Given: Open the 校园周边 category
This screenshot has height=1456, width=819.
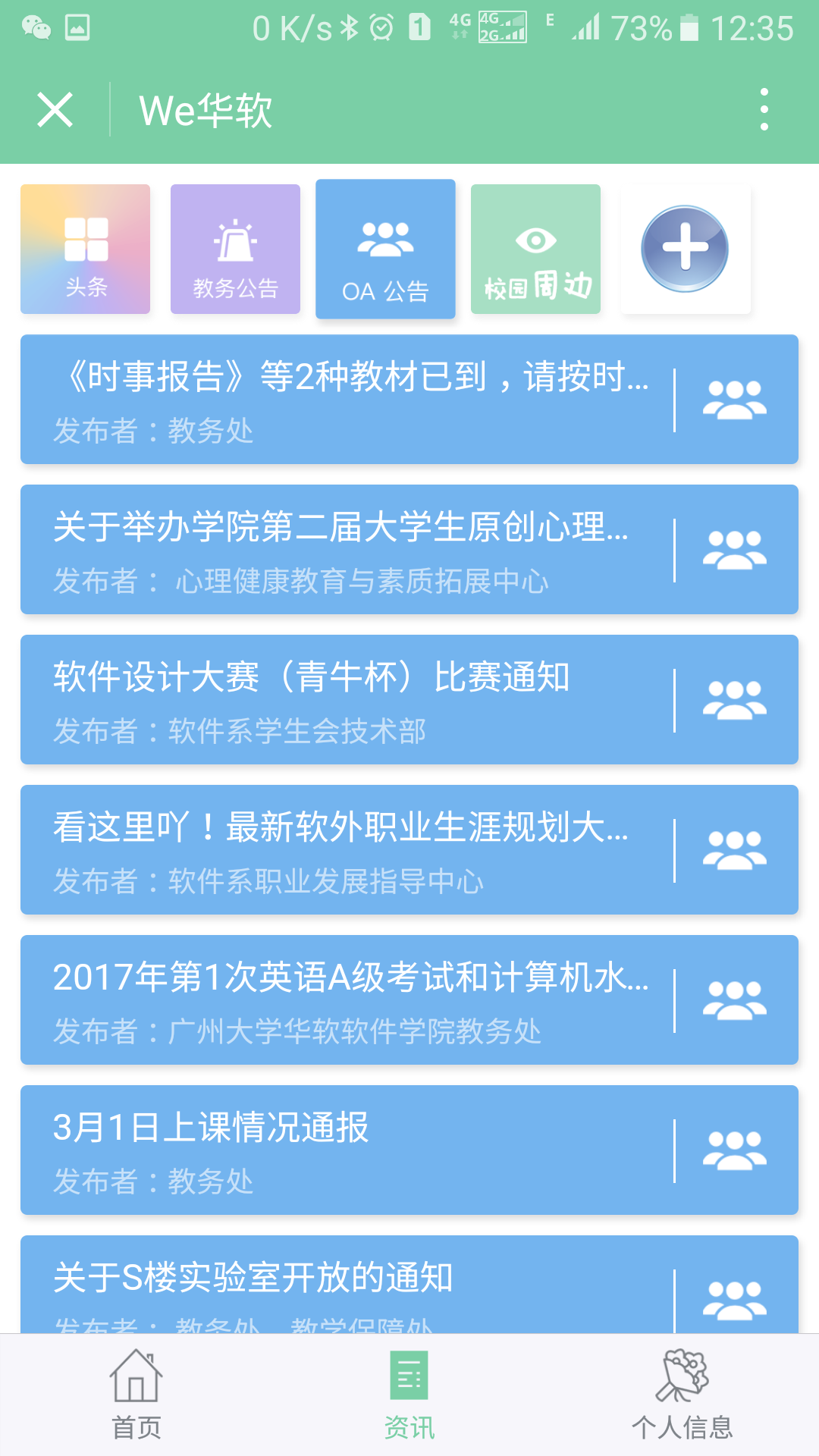Looking at the screenshot, I should click(x=535, y=249).
